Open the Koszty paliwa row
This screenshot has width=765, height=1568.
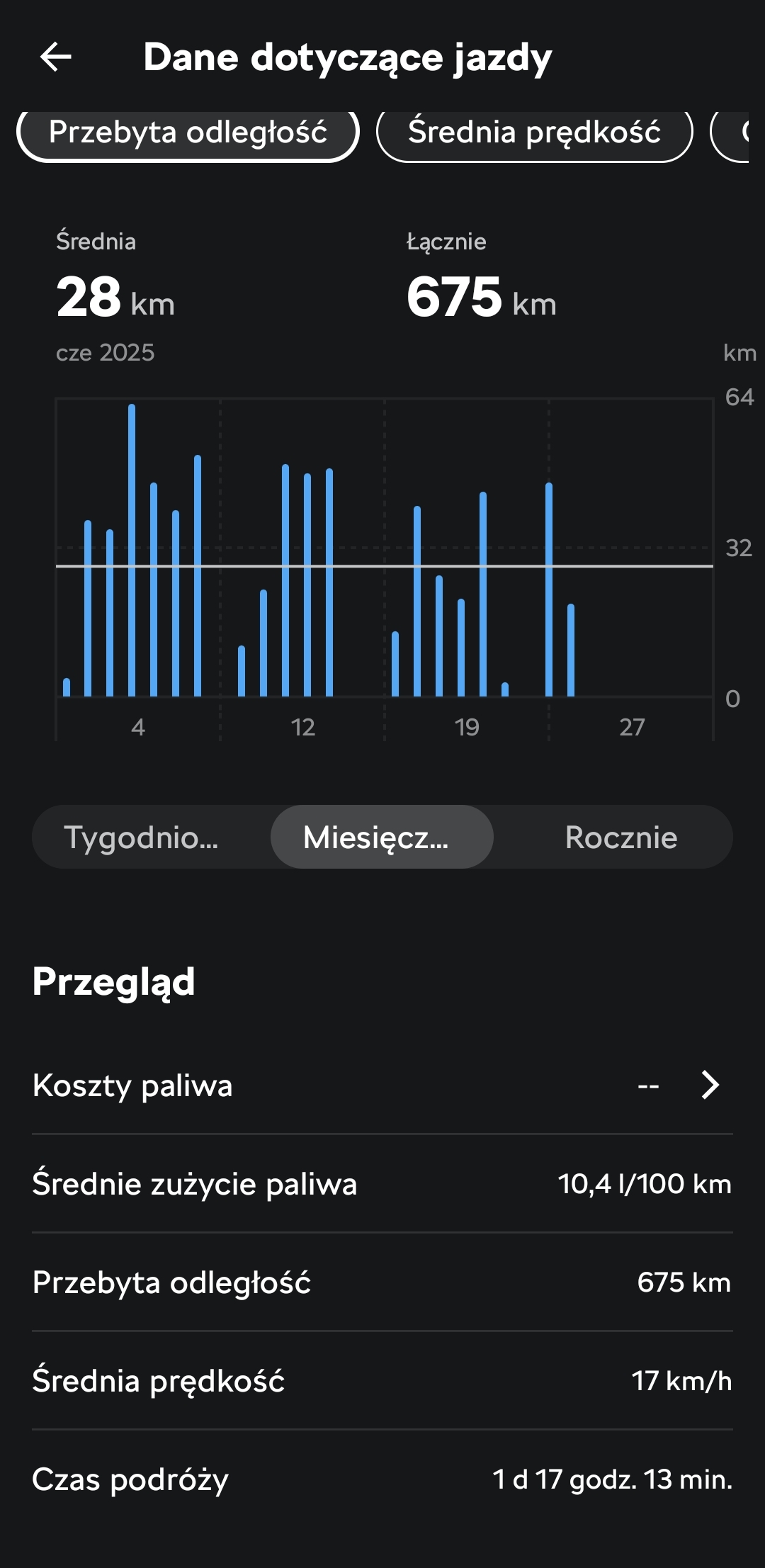pyautogui.click(x=382, y=1085)
